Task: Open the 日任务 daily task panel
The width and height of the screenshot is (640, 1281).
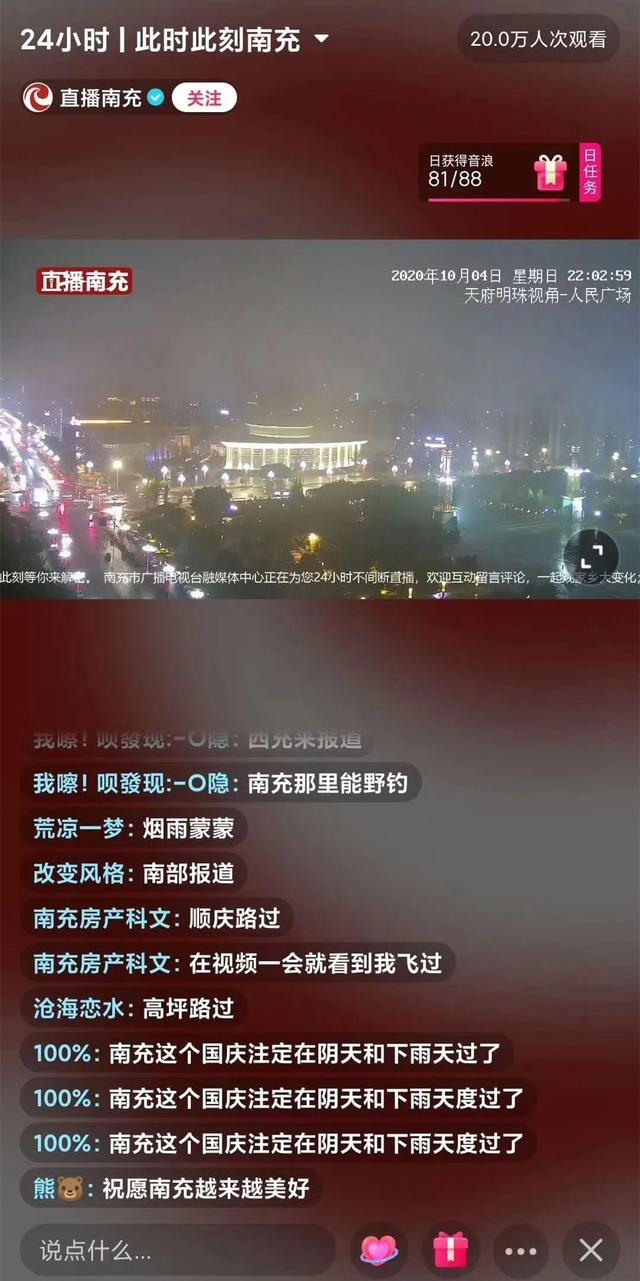Action: pos(590,172)
